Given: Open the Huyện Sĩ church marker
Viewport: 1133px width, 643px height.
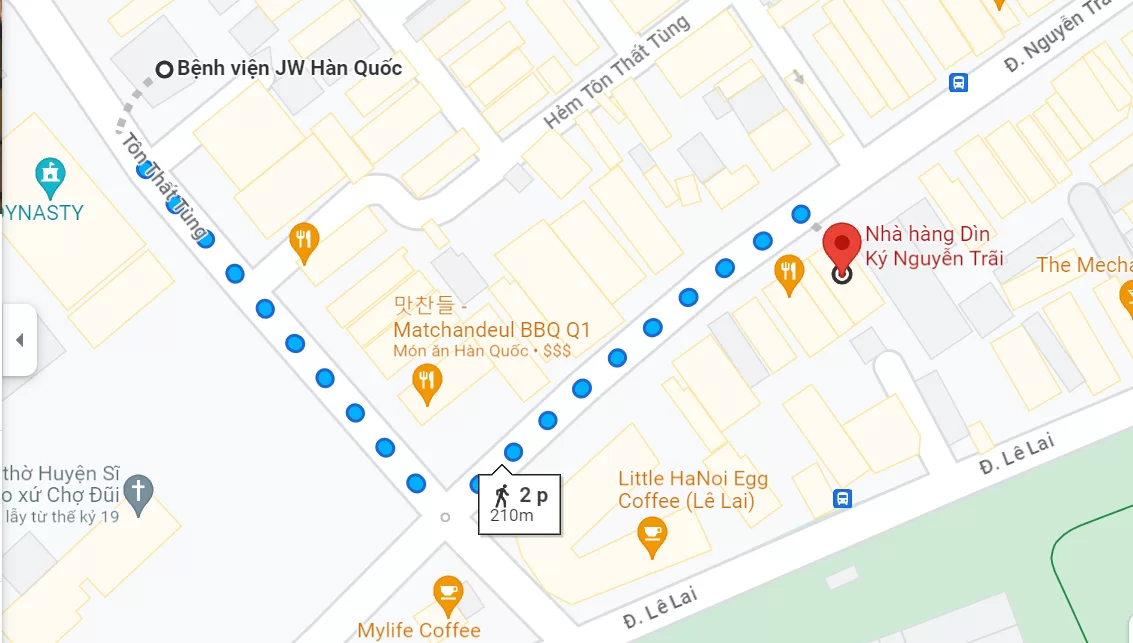Looking at the screenshot, I should (x=140, y=493).
